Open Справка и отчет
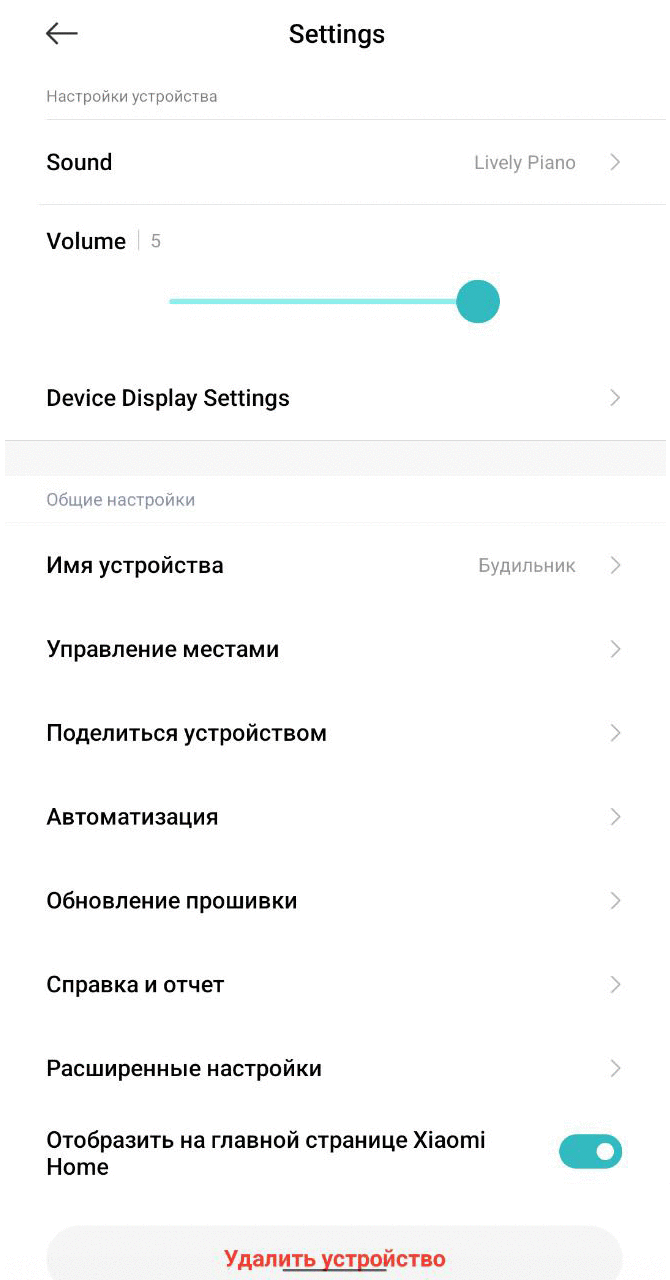Screen dimensions: 670x1280 [x=334, y=985]
